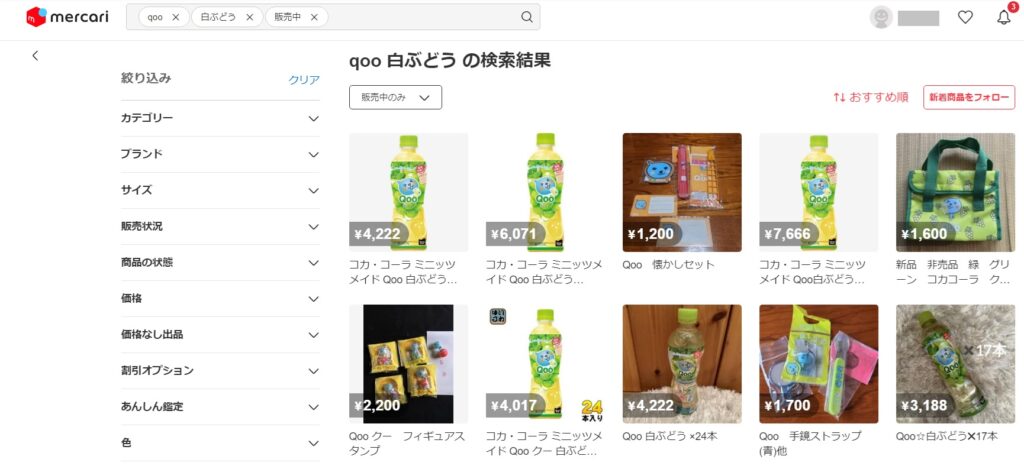This screenshot has width=1024, height=469.
Task: Open the notifications bell
Action: pos(1004,17)
